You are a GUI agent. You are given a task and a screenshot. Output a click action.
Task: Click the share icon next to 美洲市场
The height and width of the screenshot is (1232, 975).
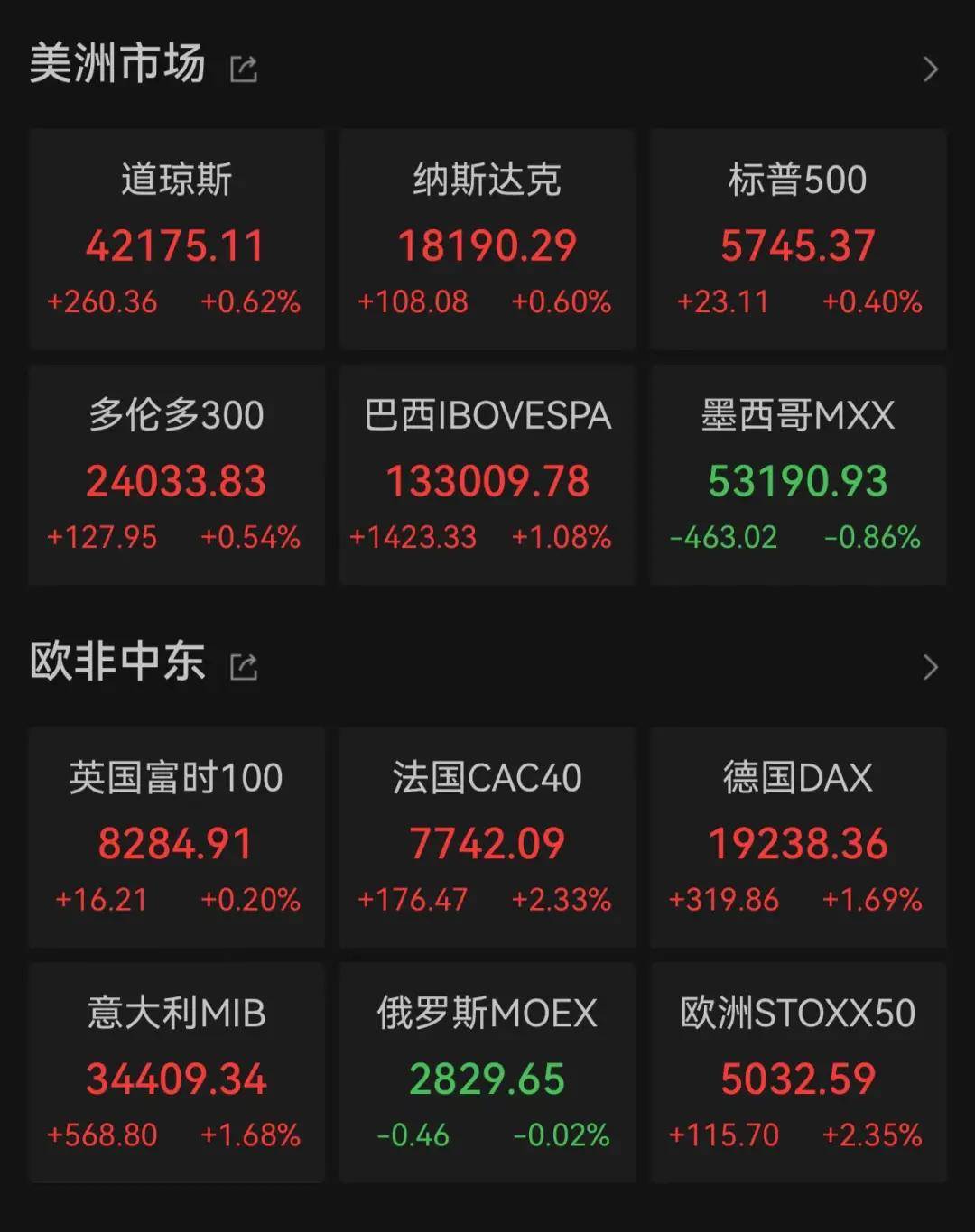243,68
